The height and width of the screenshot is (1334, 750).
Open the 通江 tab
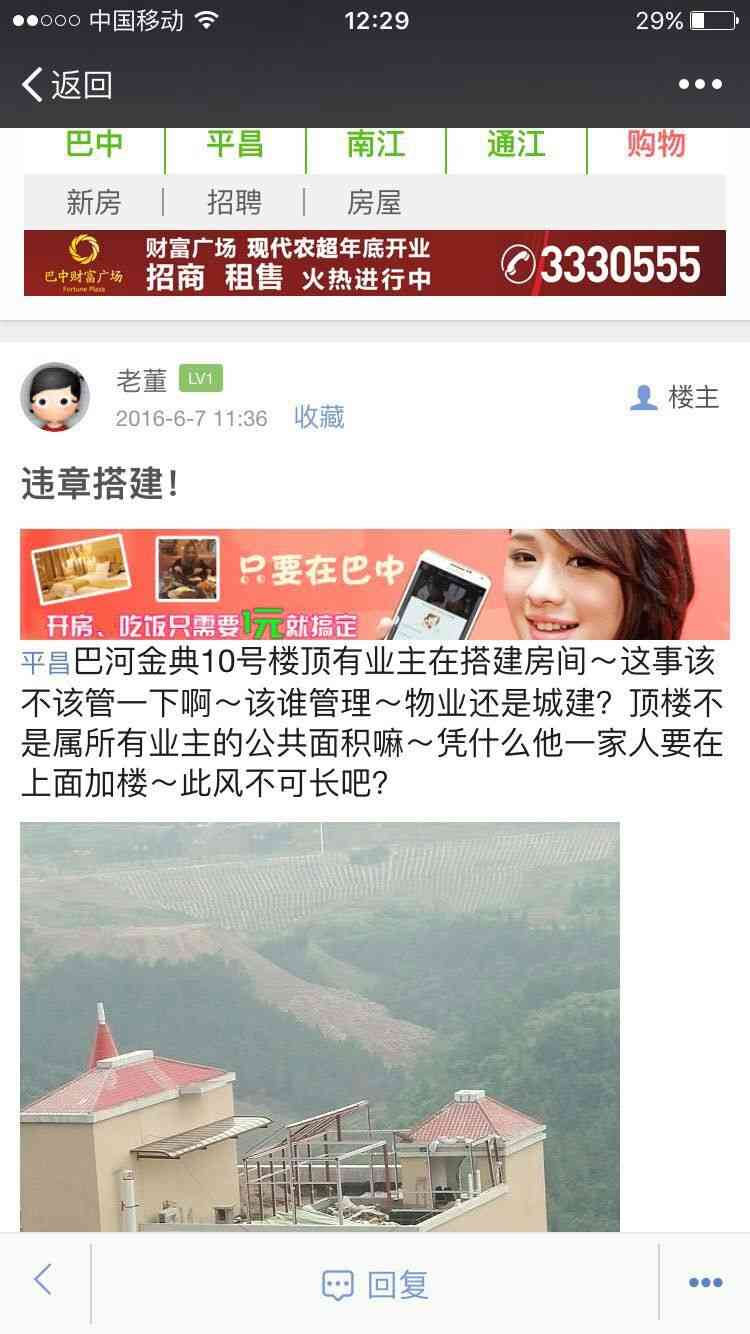click(x=516, y=145)
